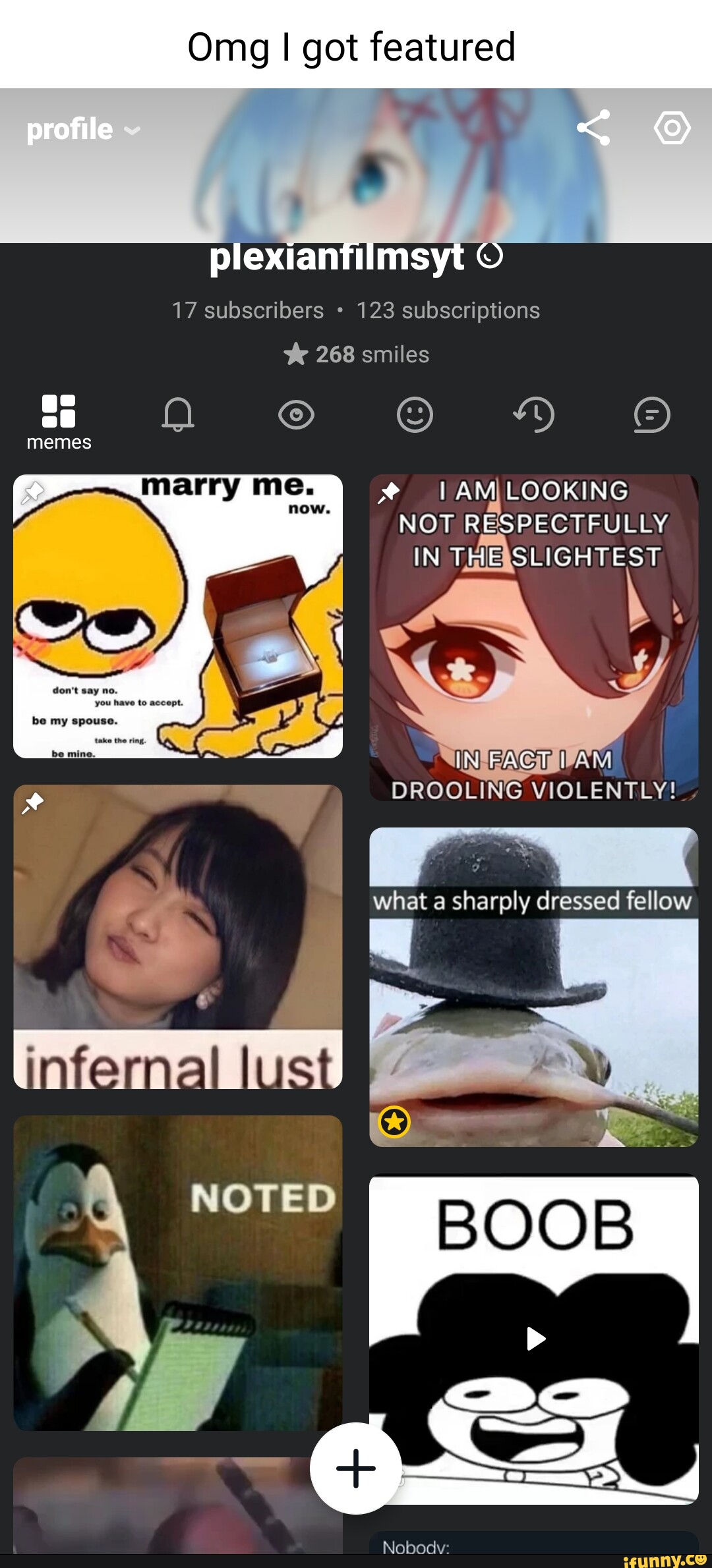Open the 'infernal lust' meme
Image resolution: width=712 pixels, height=1568 pixels.
(178, 936)
